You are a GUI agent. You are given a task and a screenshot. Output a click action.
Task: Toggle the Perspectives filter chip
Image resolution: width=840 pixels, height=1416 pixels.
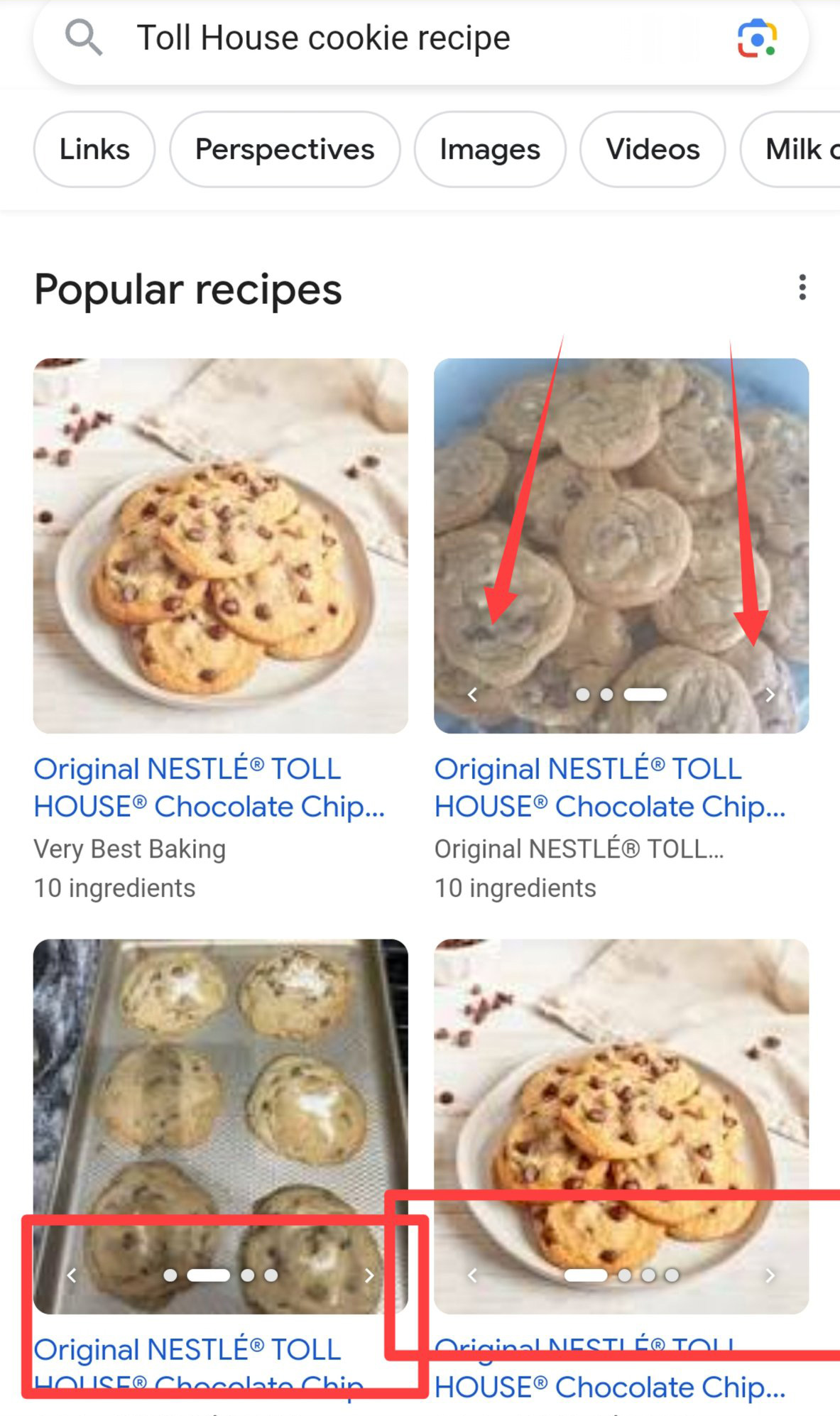(284, 150)
